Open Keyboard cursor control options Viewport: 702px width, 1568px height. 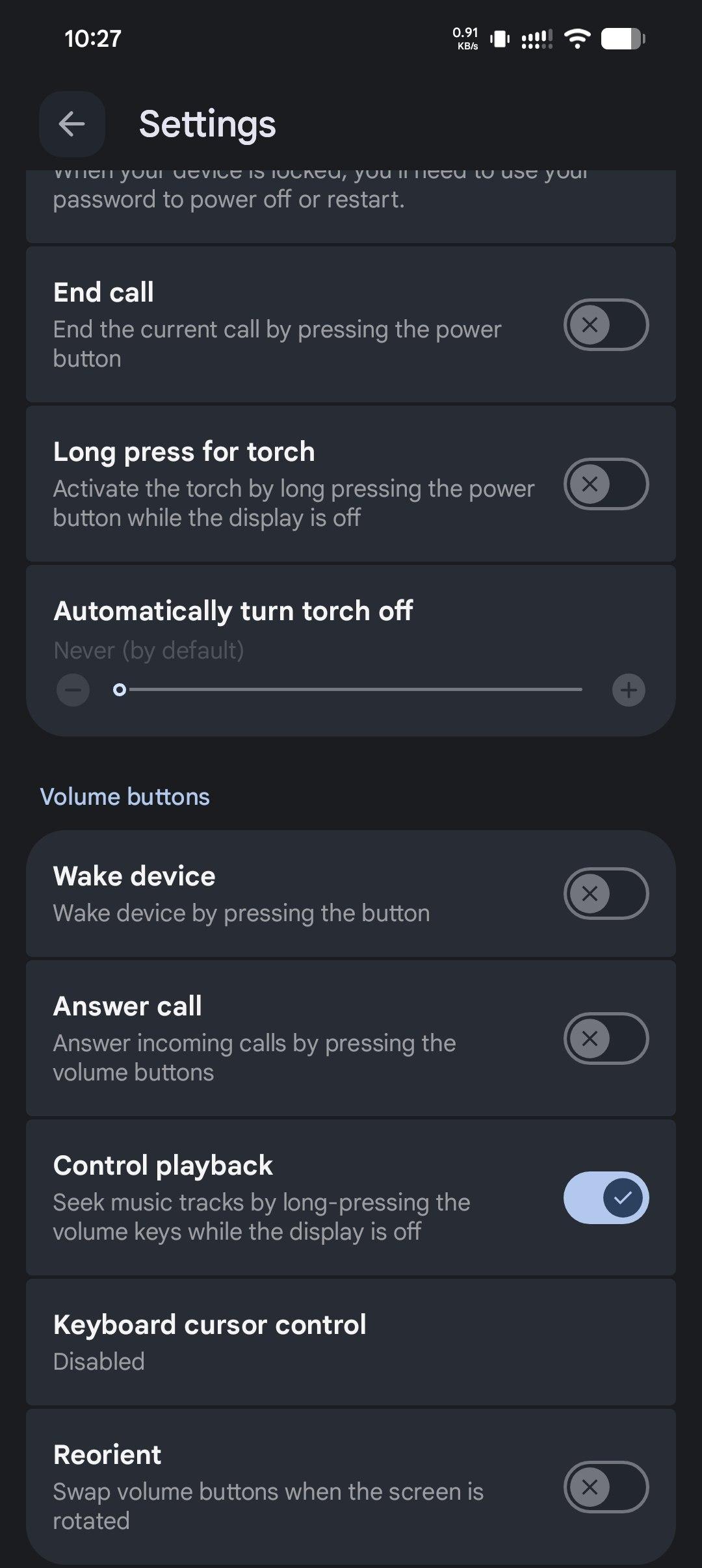point(351,1342)
